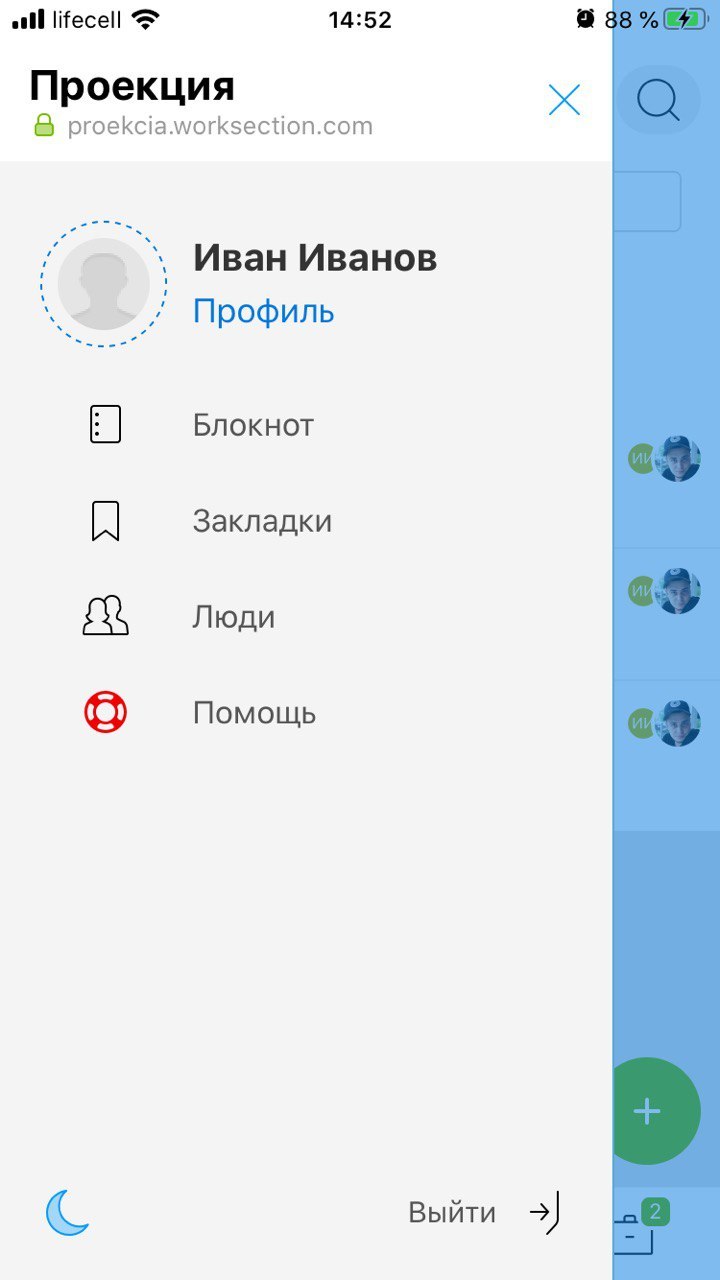Open the Люди section
720x1280 pixels.
233,617
